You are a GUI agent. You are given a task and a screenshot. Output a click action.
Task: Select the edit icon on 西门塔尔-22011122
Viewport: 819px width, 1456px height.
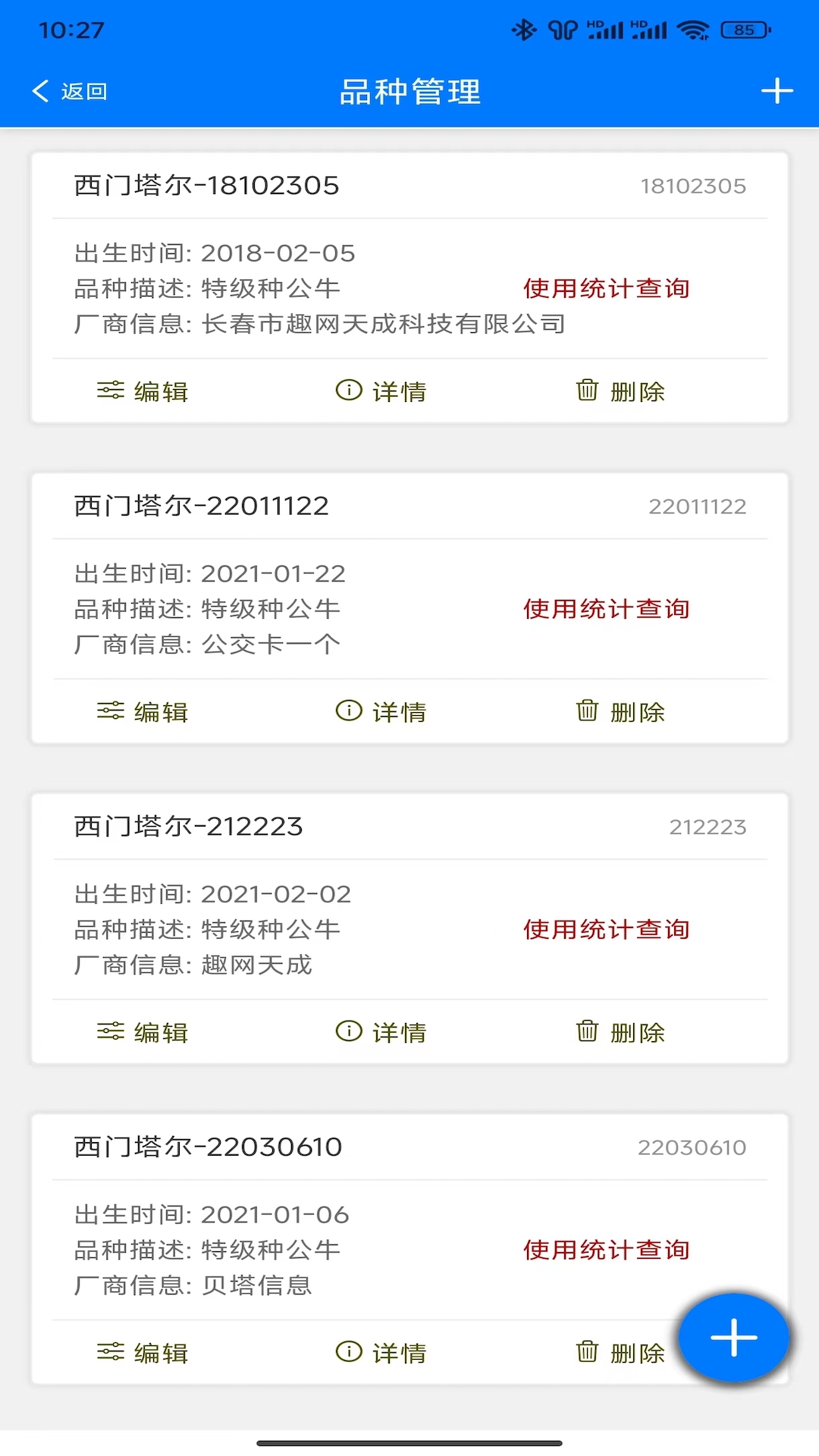pos(111,711)
